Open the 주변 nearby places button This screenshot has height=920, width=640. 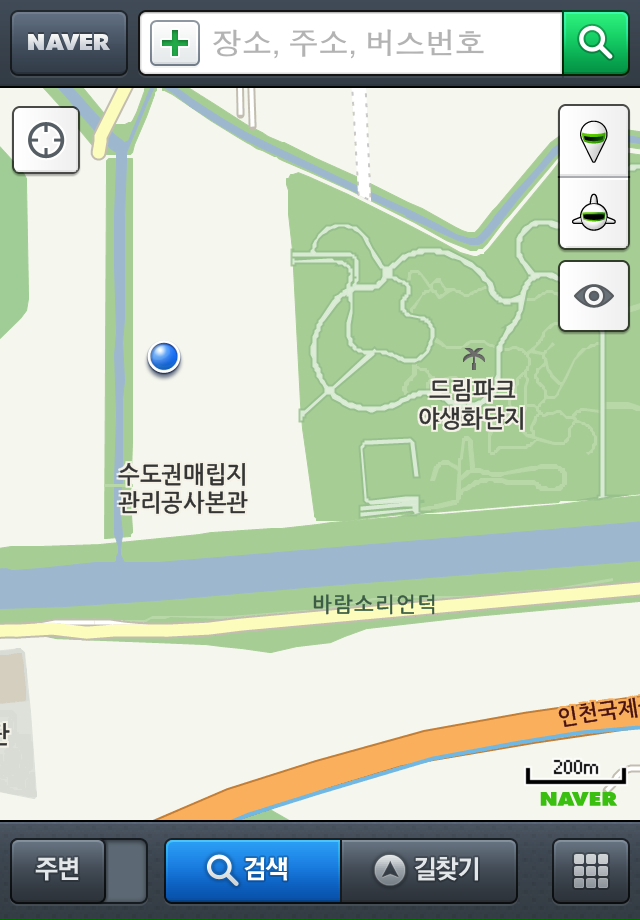[58, 870]
